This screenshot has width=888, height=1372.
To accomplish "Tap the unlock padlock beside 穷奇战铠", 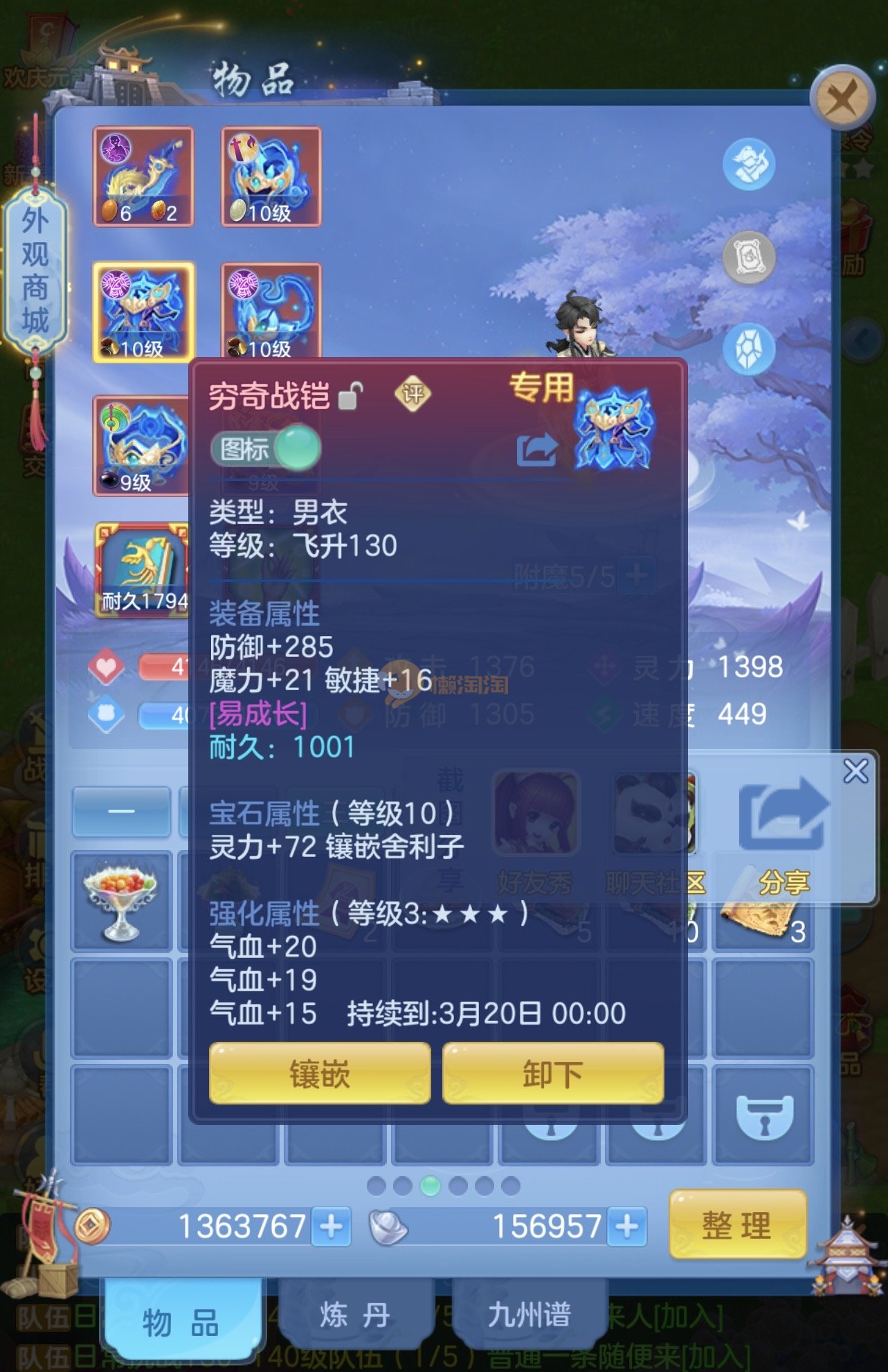I will coord(351,396).
